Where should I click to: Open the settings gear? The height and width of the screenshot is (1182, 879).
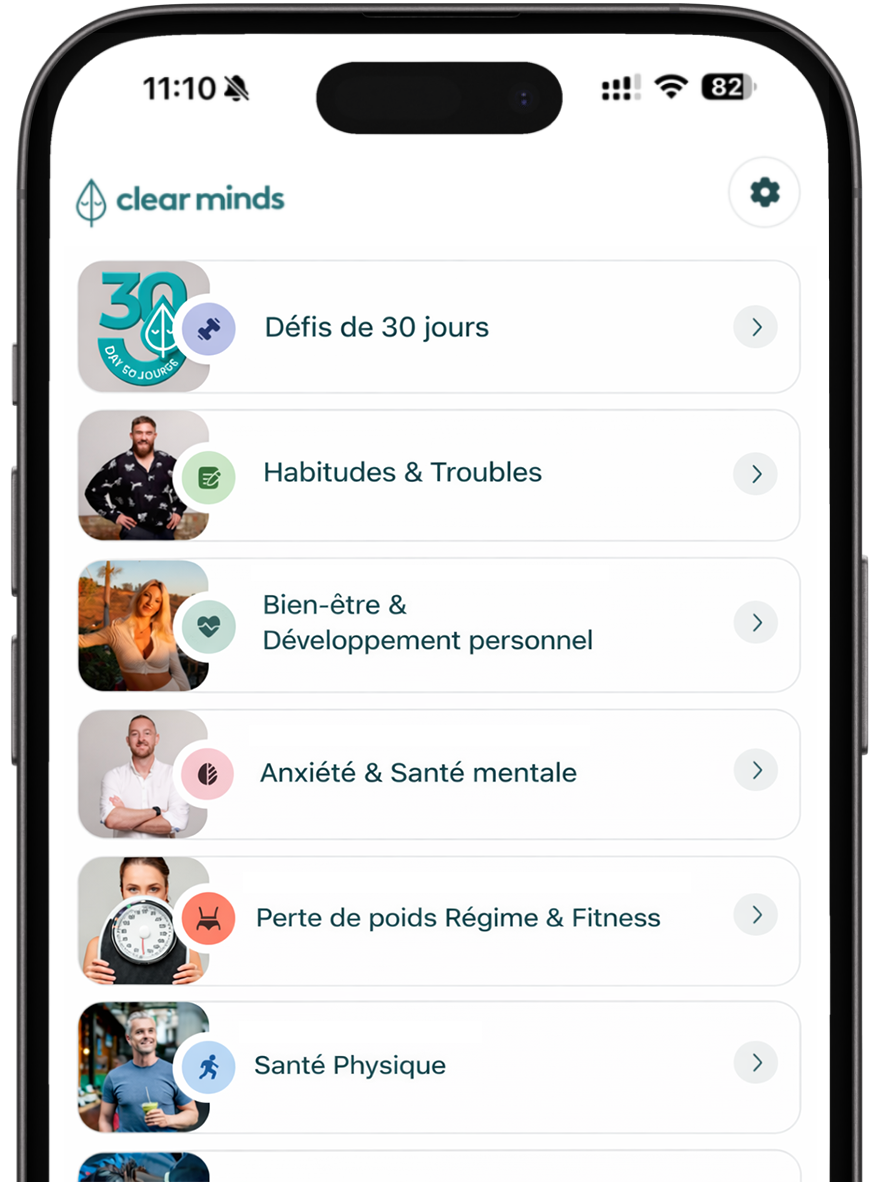point(764,192)
